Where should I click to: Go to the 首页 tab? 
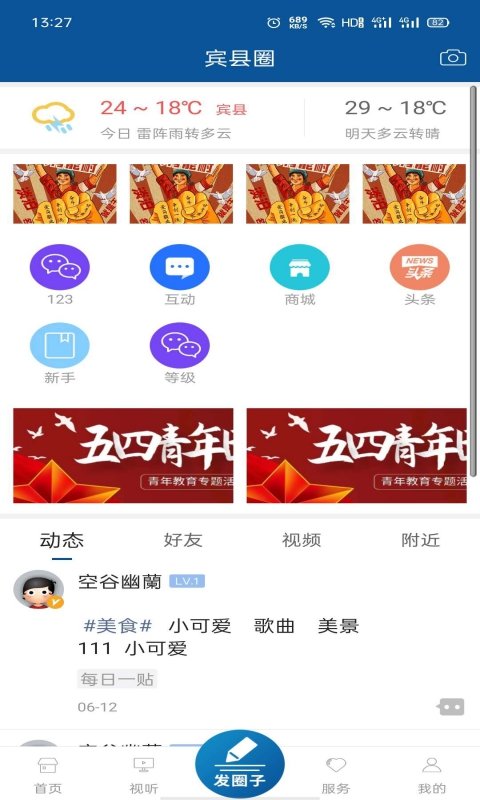(48, 776)
